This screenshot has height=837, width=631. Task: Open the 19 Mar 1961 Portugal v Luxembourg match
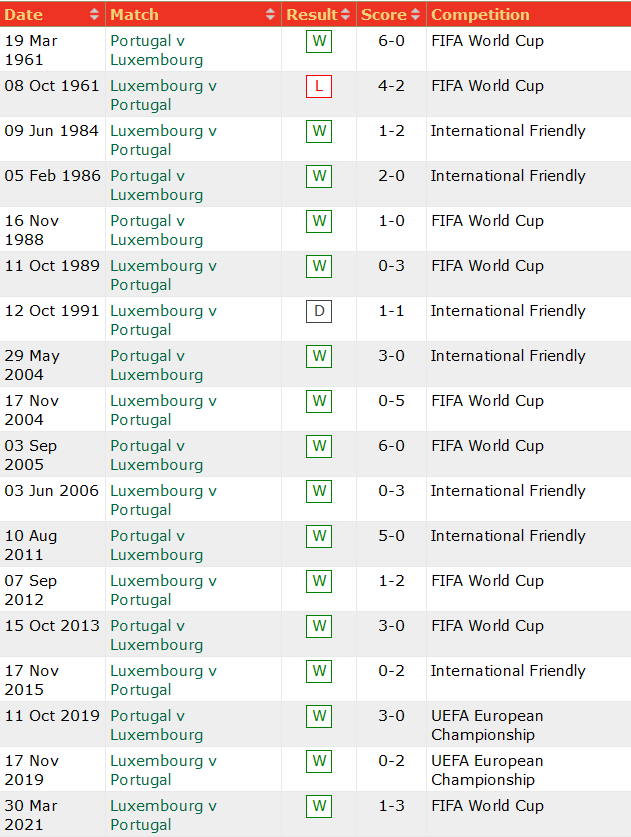156,50
